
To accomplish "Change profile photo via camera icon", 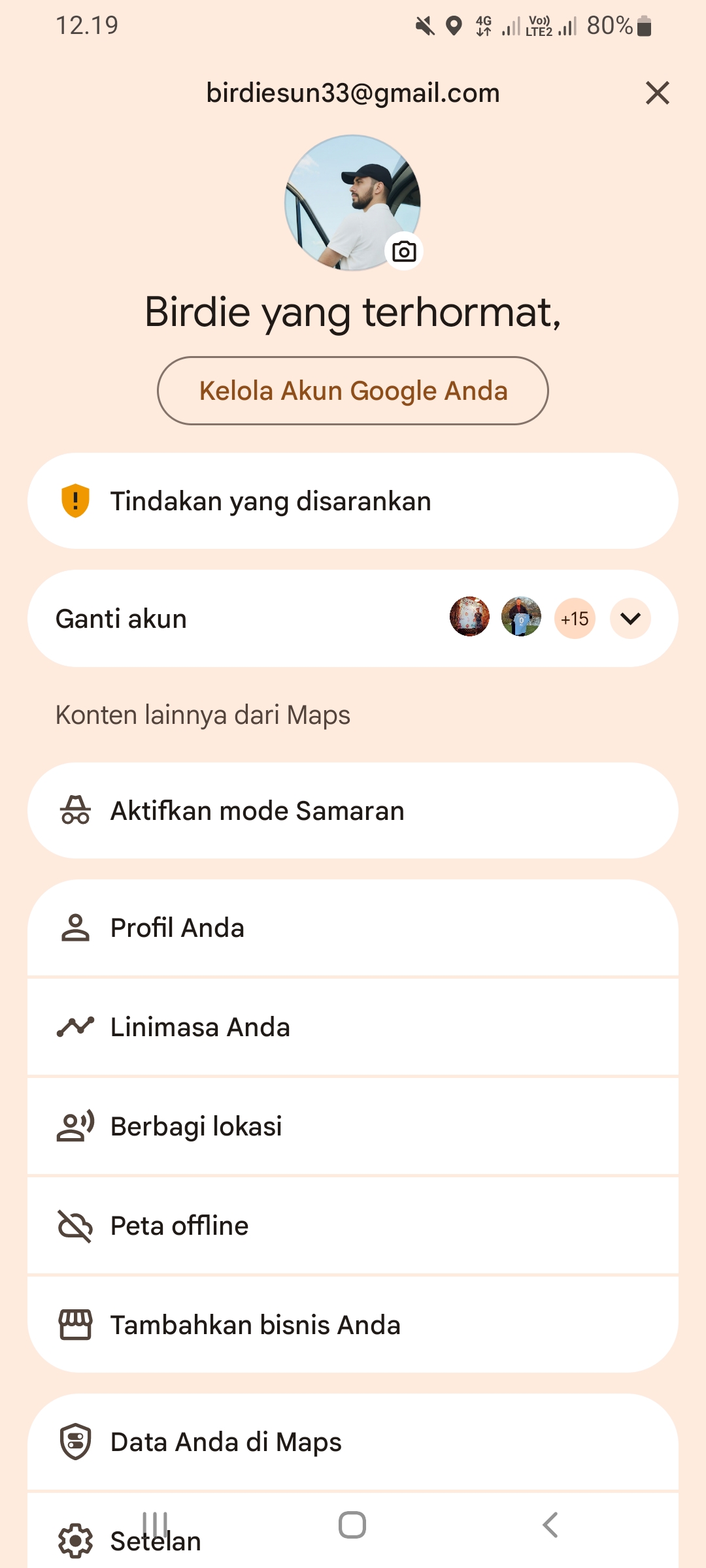I will pos(404,252).
